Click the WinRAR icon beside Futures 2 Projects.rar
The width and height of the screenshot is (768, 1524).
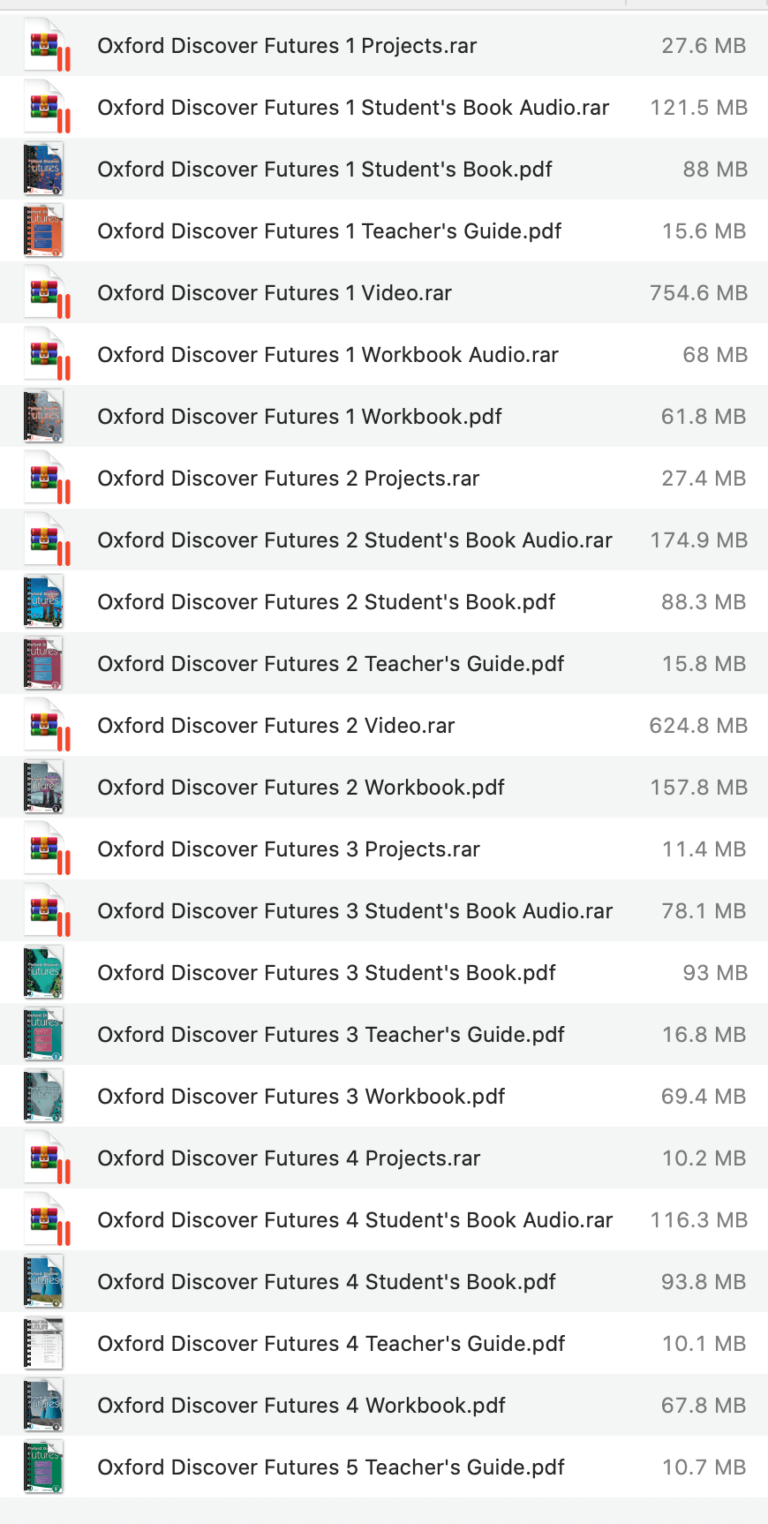click(46, 478)
